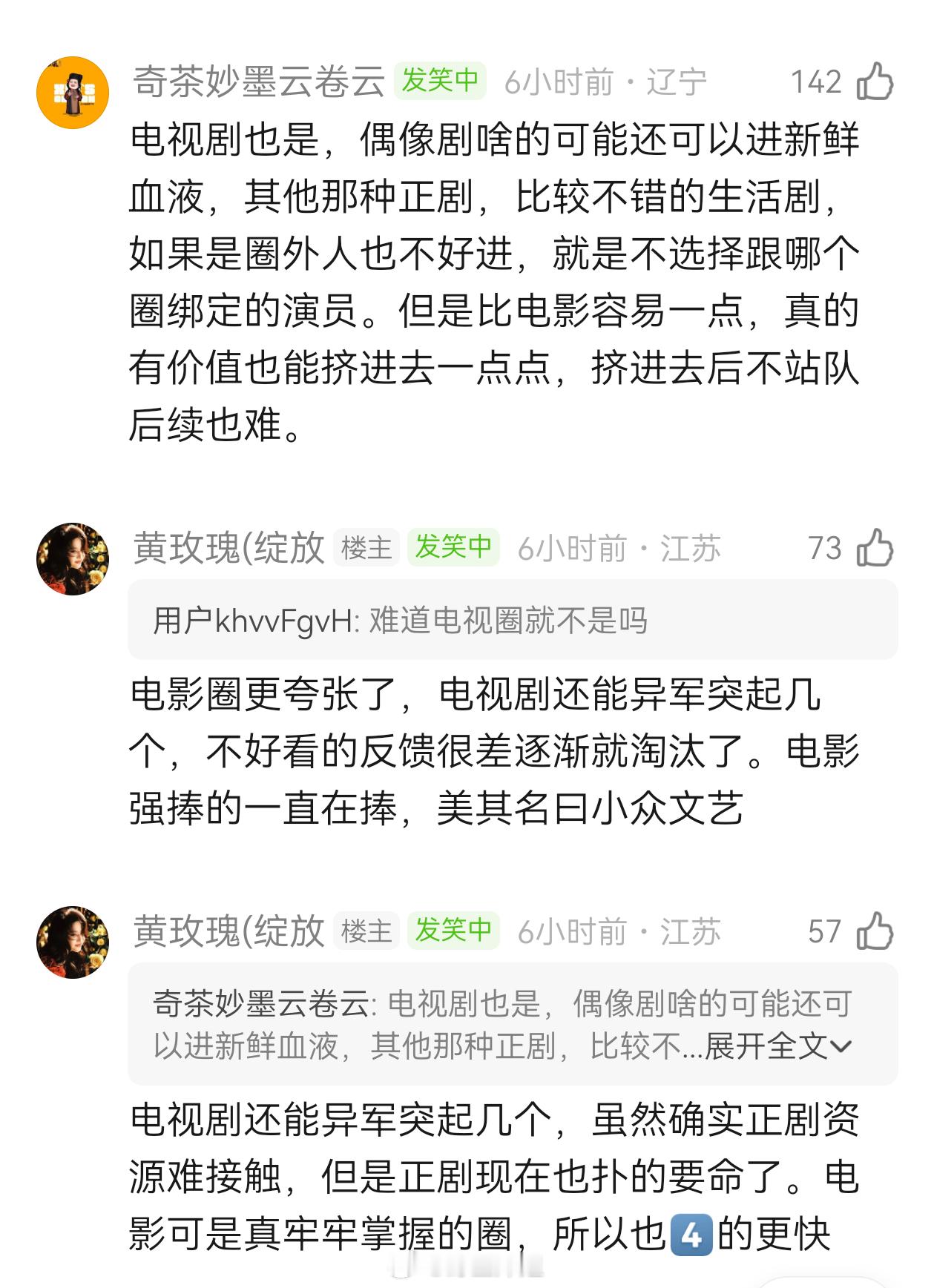Click user link 用户khvvFgvH in the quote
934x1288 pixels.
(251, 625)
